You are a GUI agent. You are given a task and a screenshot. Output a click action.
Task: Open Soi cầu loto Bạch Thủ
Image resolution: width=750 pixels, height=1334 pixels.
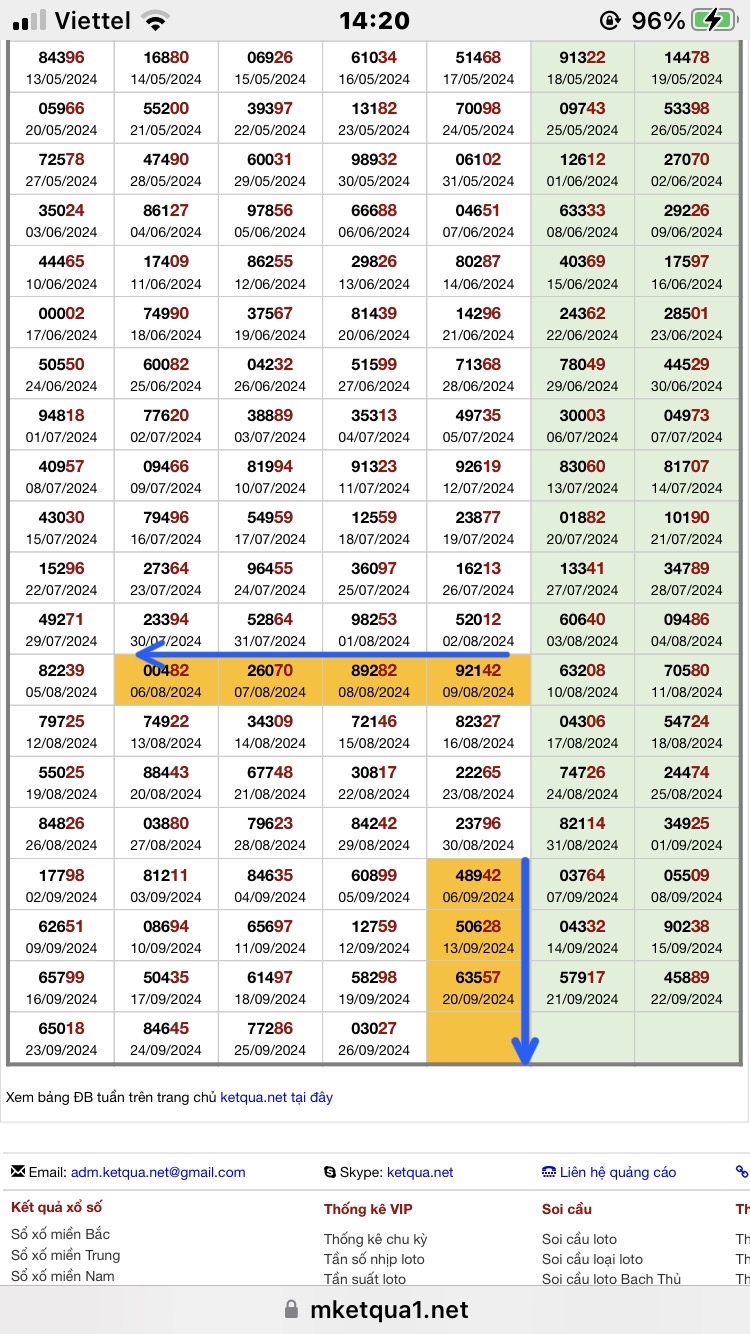click(x=611, y=1279)
